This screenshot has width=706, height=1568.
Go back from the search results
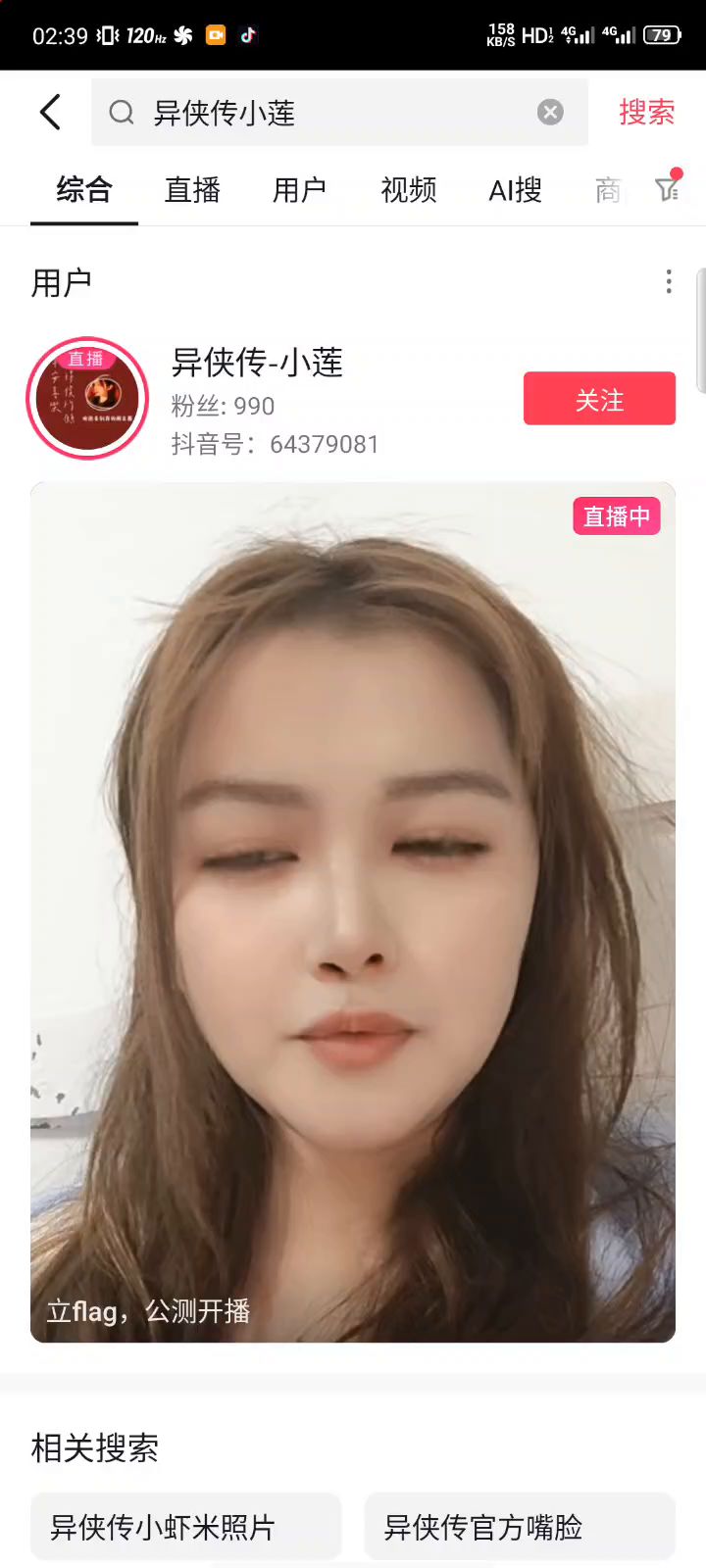50,113
